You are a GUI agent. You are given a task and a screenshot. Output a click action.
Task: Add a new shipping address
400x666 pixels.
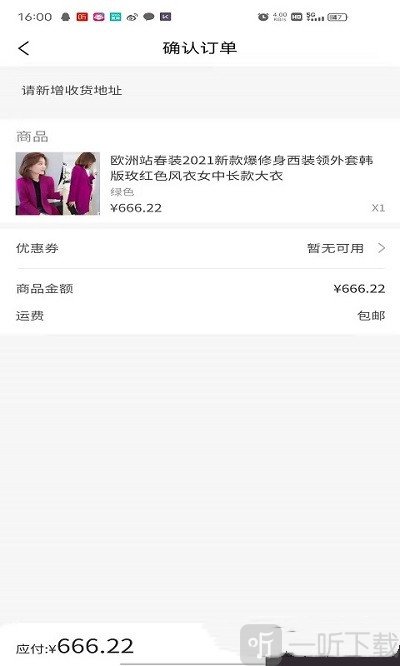point(200,90)
